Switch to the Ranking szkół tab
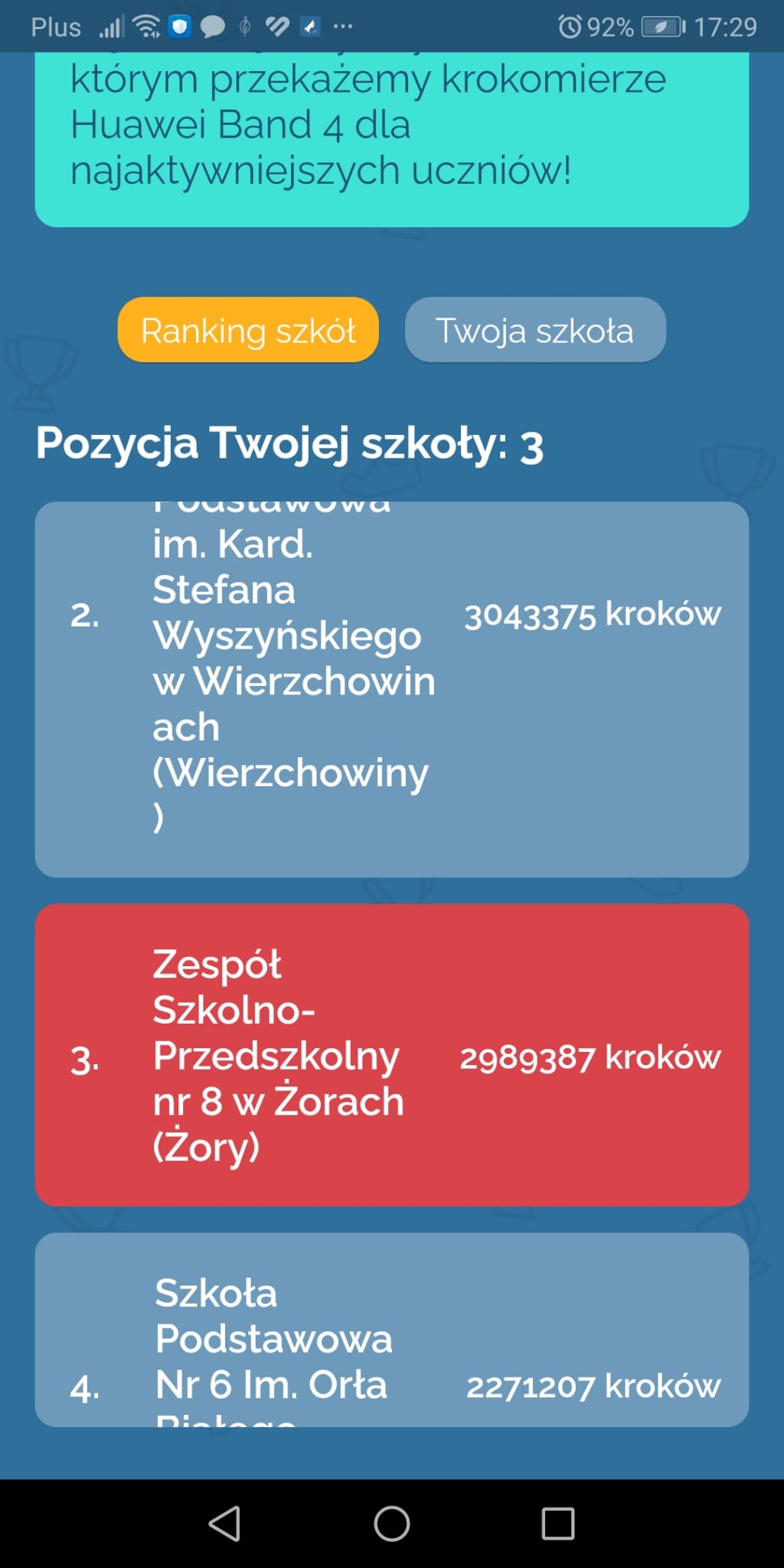 (248, 330)
